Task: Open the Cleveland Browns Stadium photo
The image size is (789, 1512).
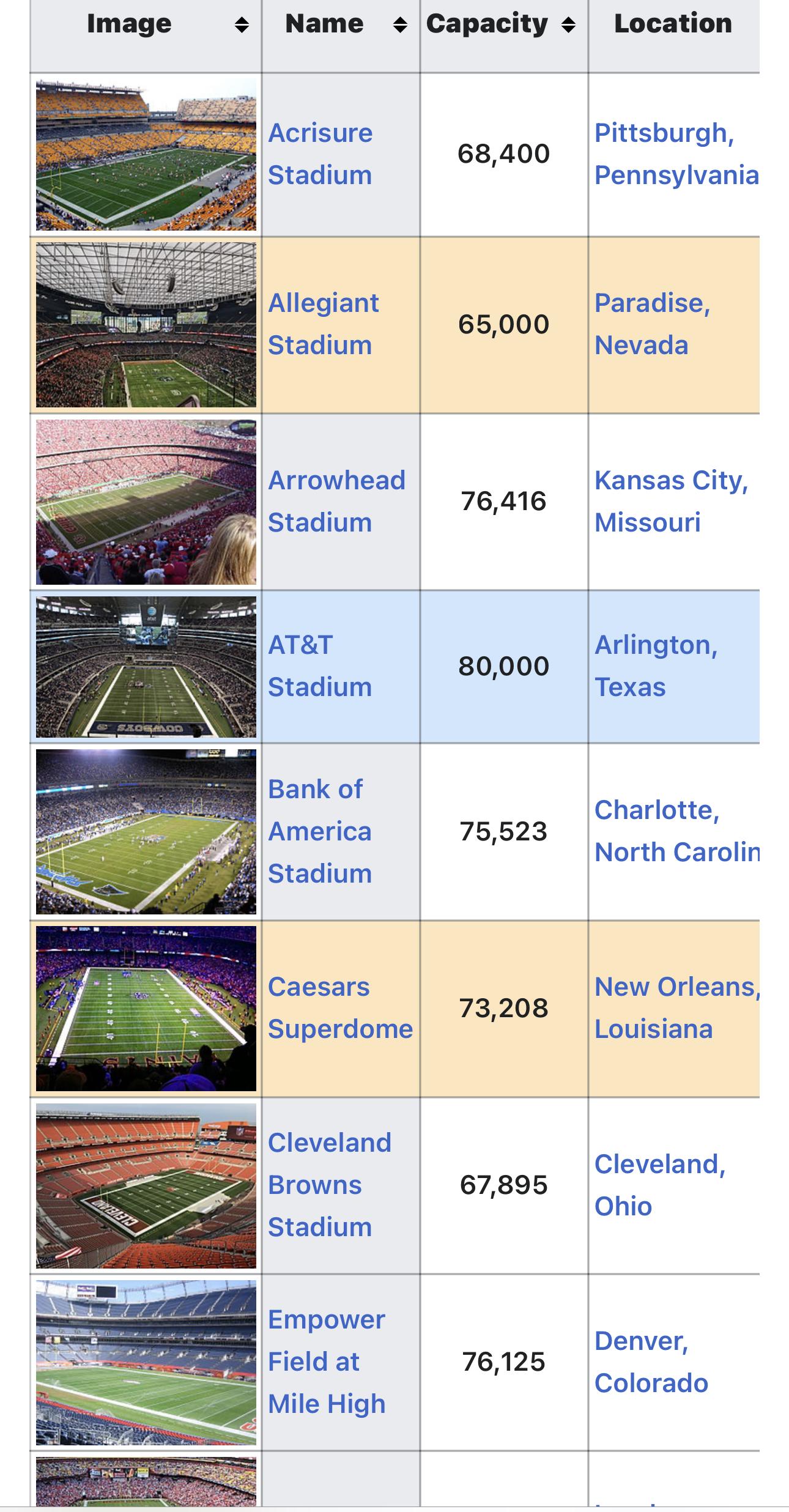Action: pos(146,1185)
